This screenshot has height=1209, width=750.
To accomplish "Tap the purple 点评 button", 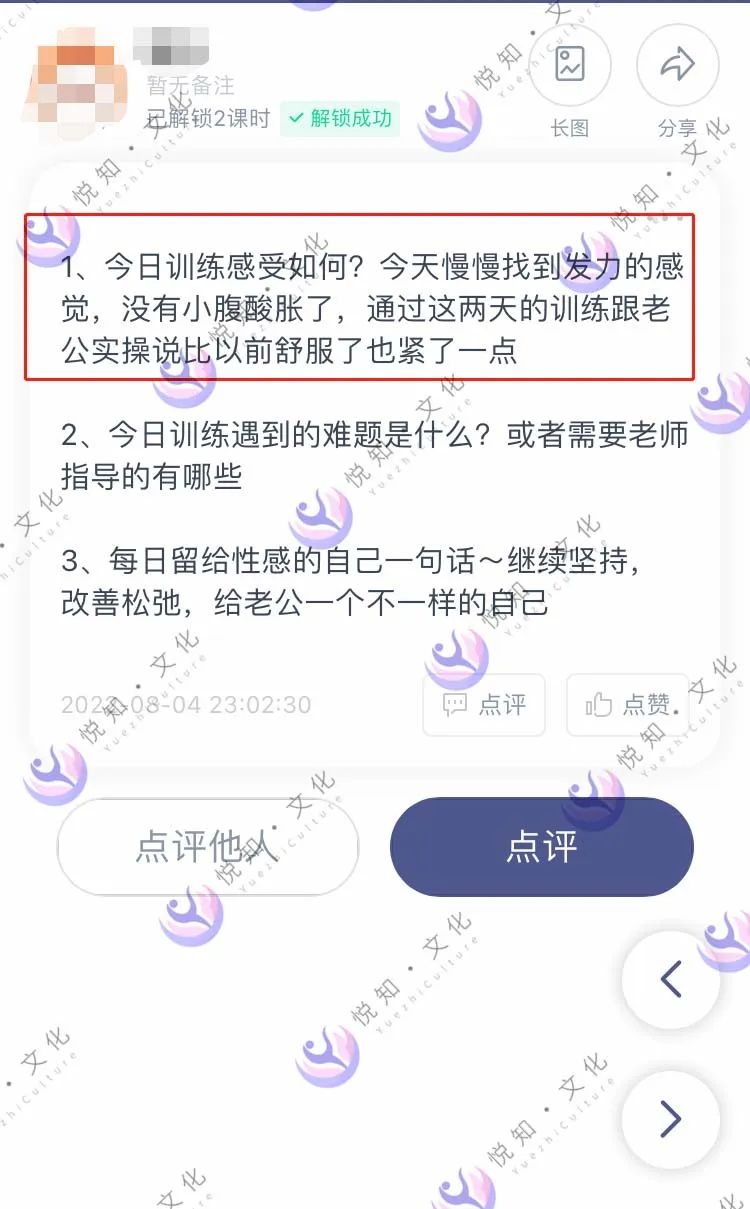I will click(x=541, y=847).
